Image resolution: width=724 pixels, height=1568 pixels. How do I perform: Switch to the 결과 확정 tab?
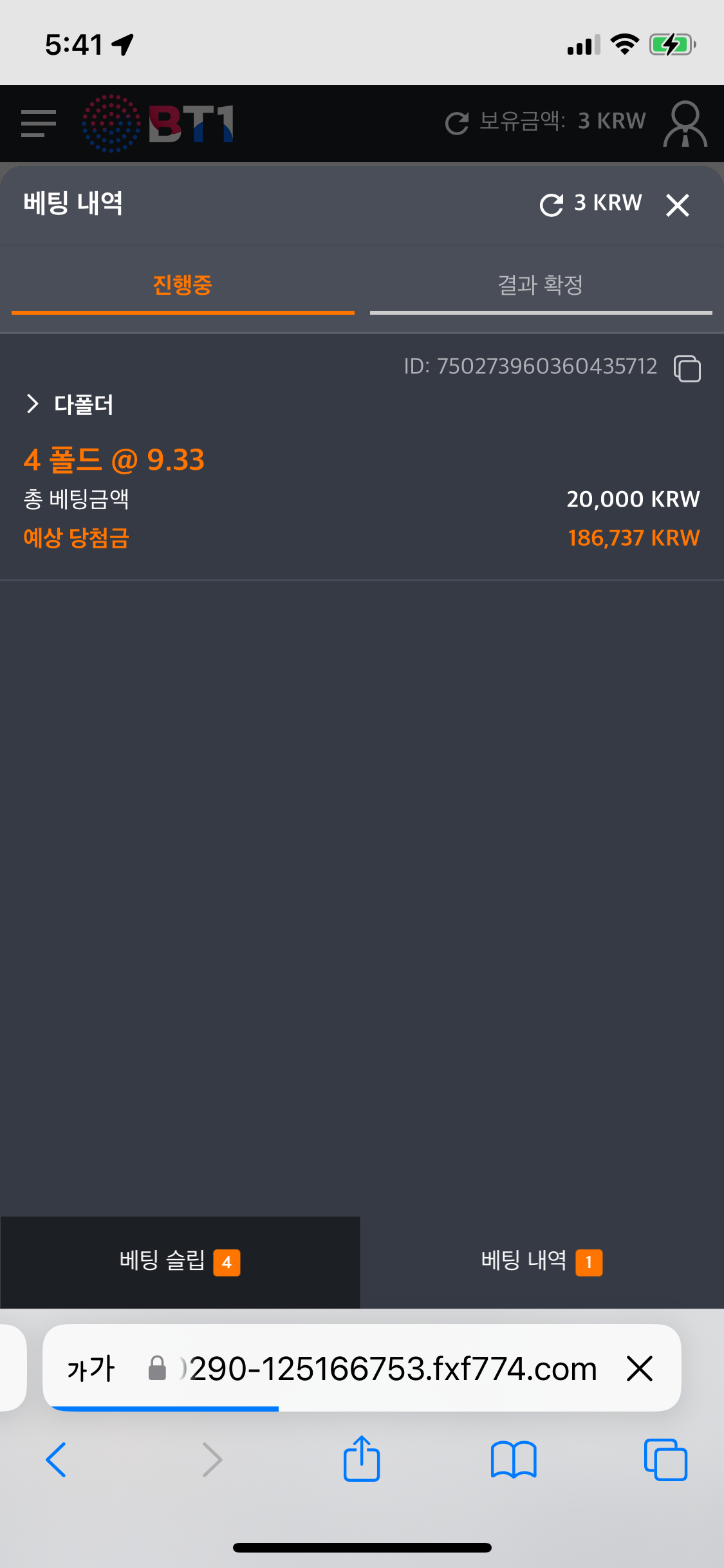(x=541, y=285)
